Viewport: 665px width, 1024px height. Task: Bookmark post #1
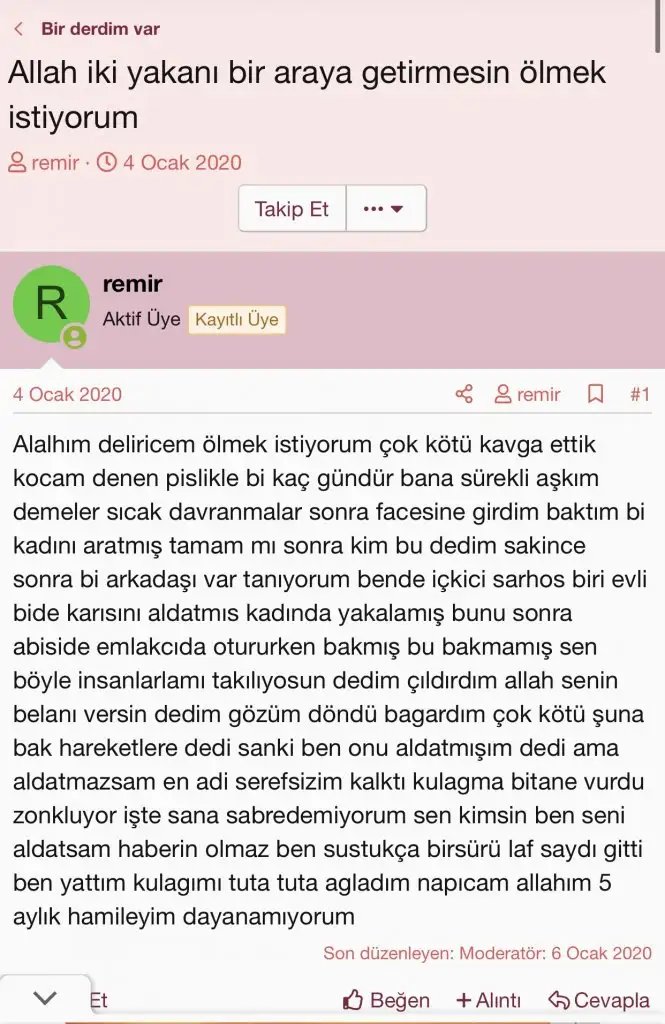pos(595,394)
